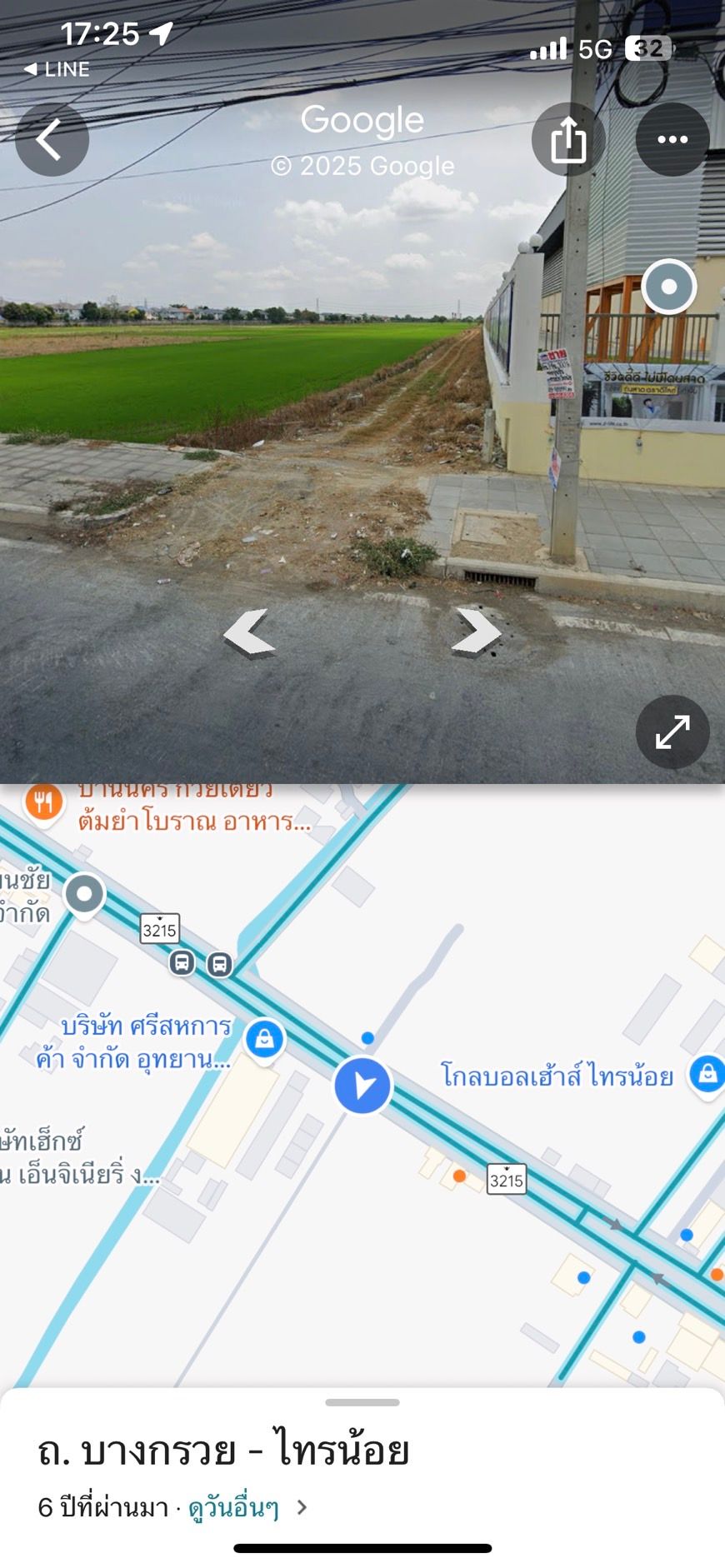Go back from Street View
This screenshot has height=1568, width=725.
[52, 139]
